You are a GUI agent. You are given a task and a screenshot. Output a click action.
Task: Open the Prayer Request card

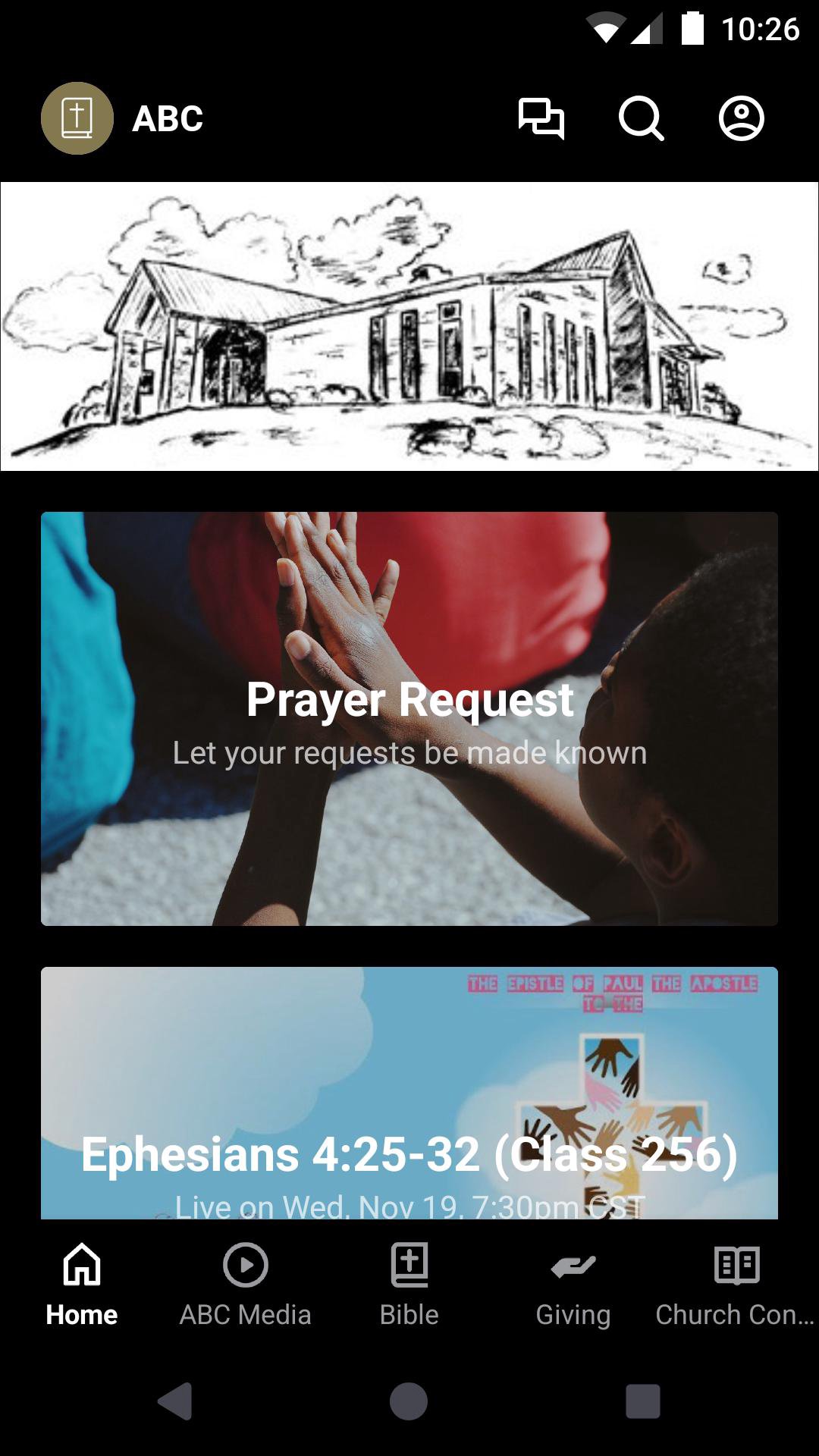pyautogui.click(x=409, y=718)
